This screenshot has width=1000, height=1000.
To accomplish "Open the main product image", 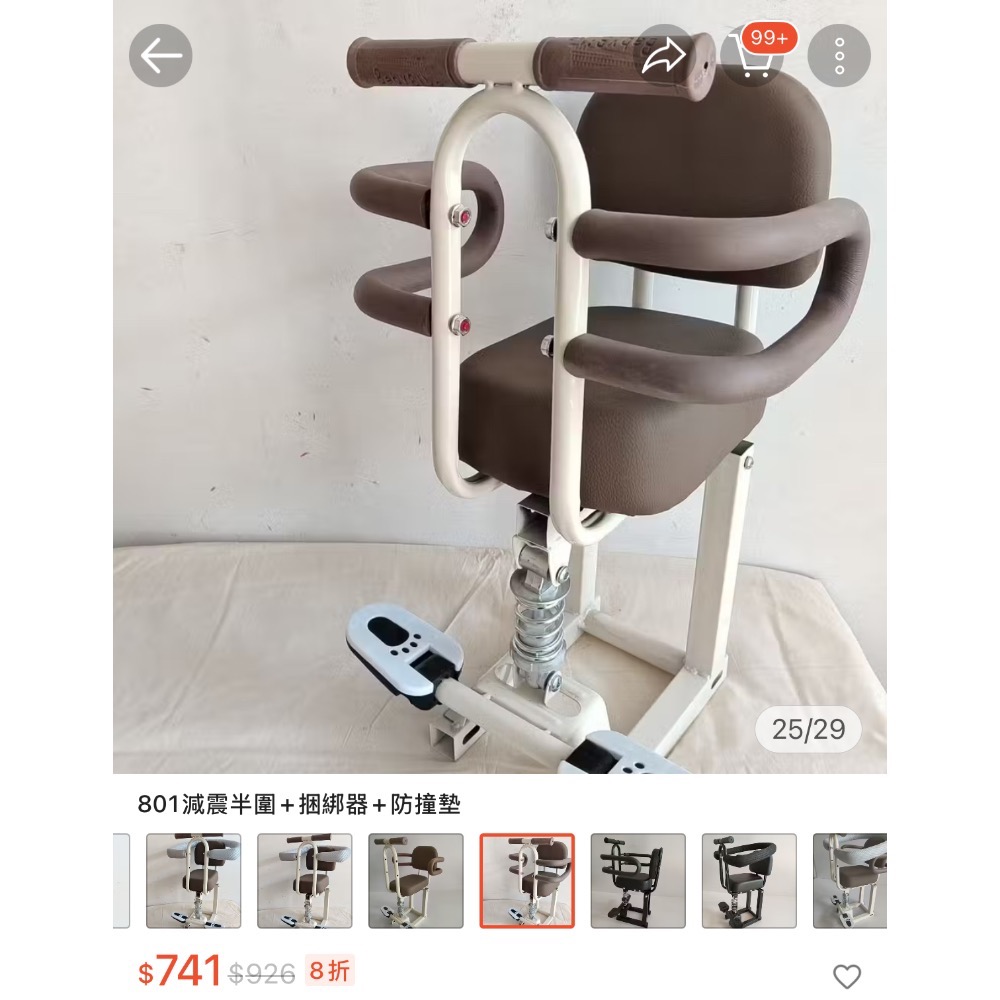I will 500,400.
